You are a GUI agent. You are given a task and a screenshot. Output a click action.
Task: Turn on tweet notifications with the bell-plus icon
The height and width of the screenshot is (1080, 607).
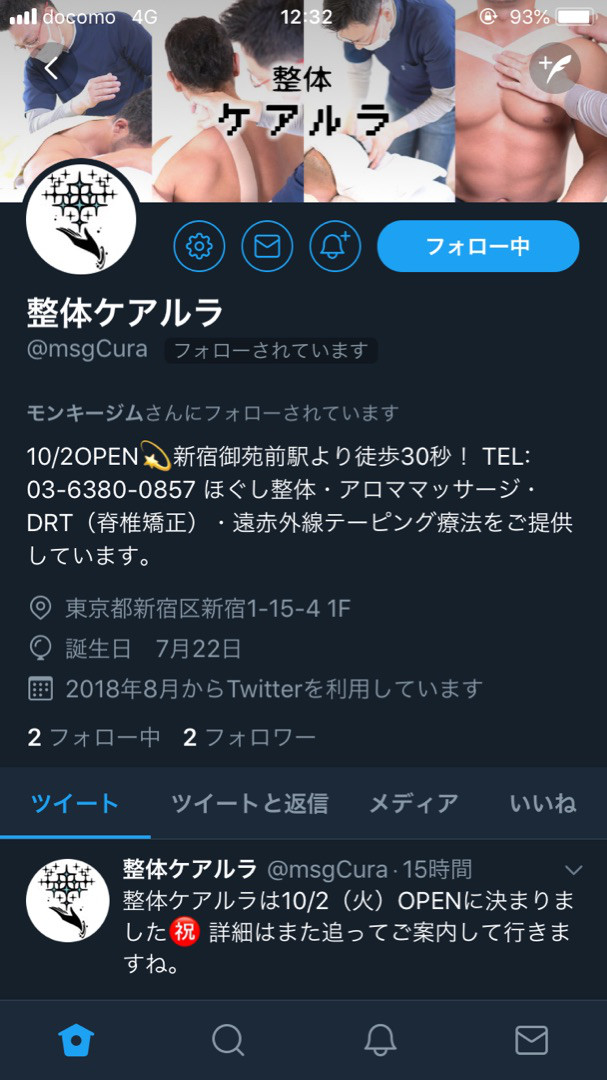pos(335,246)
